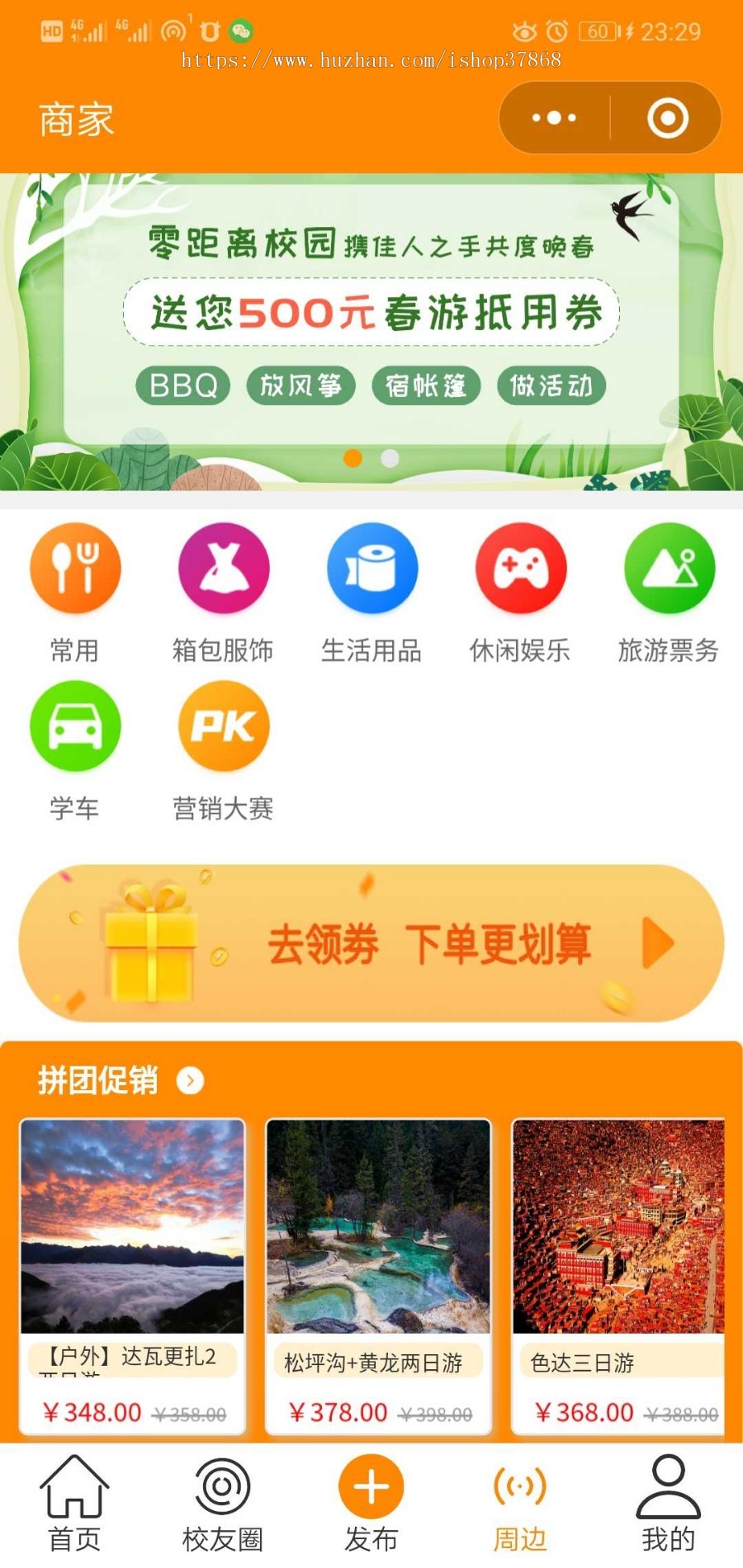Screen dimensions: 743x1568
Task: Open the mini program three-dot menu
Action: [x=554, y=118]
